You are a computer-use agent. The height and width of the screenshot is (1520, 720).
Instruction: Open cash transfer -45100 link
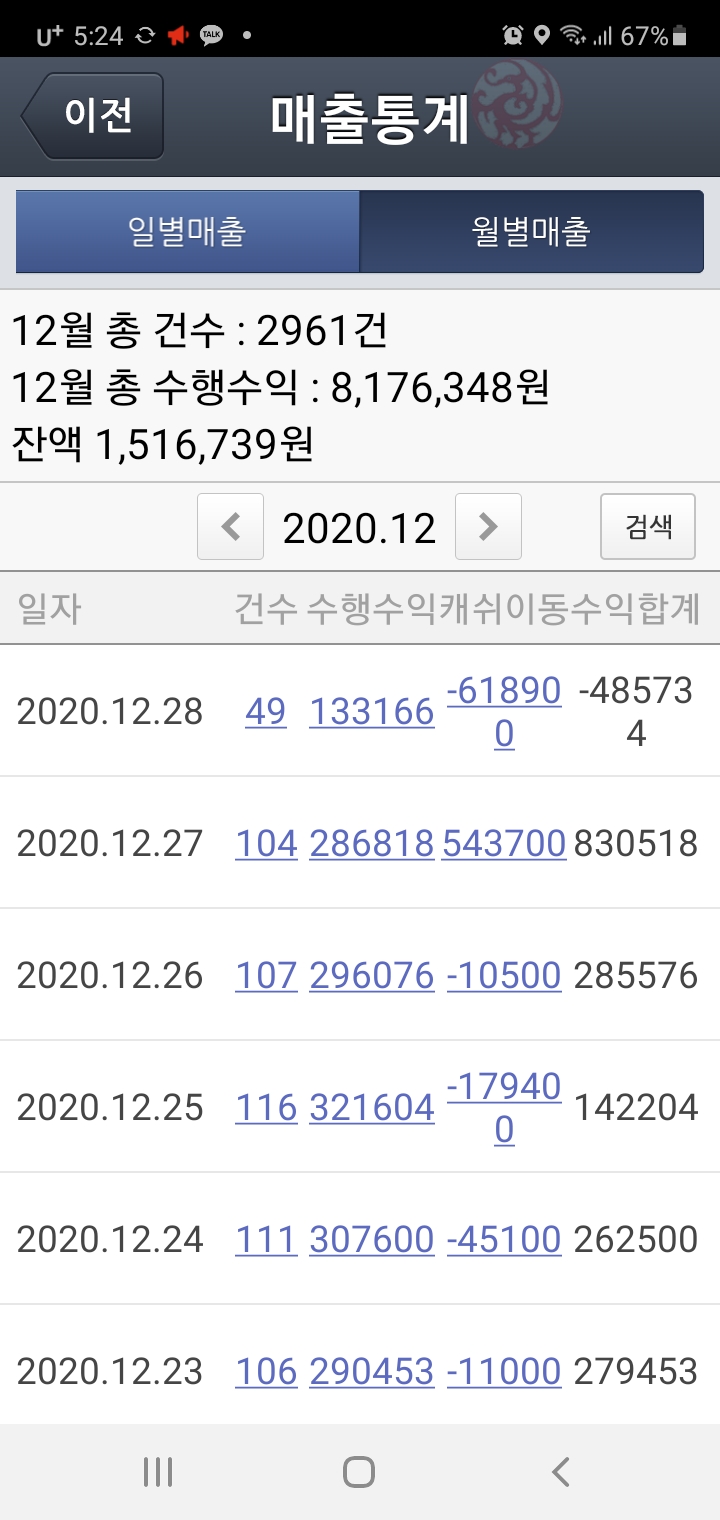point(504,1240)
